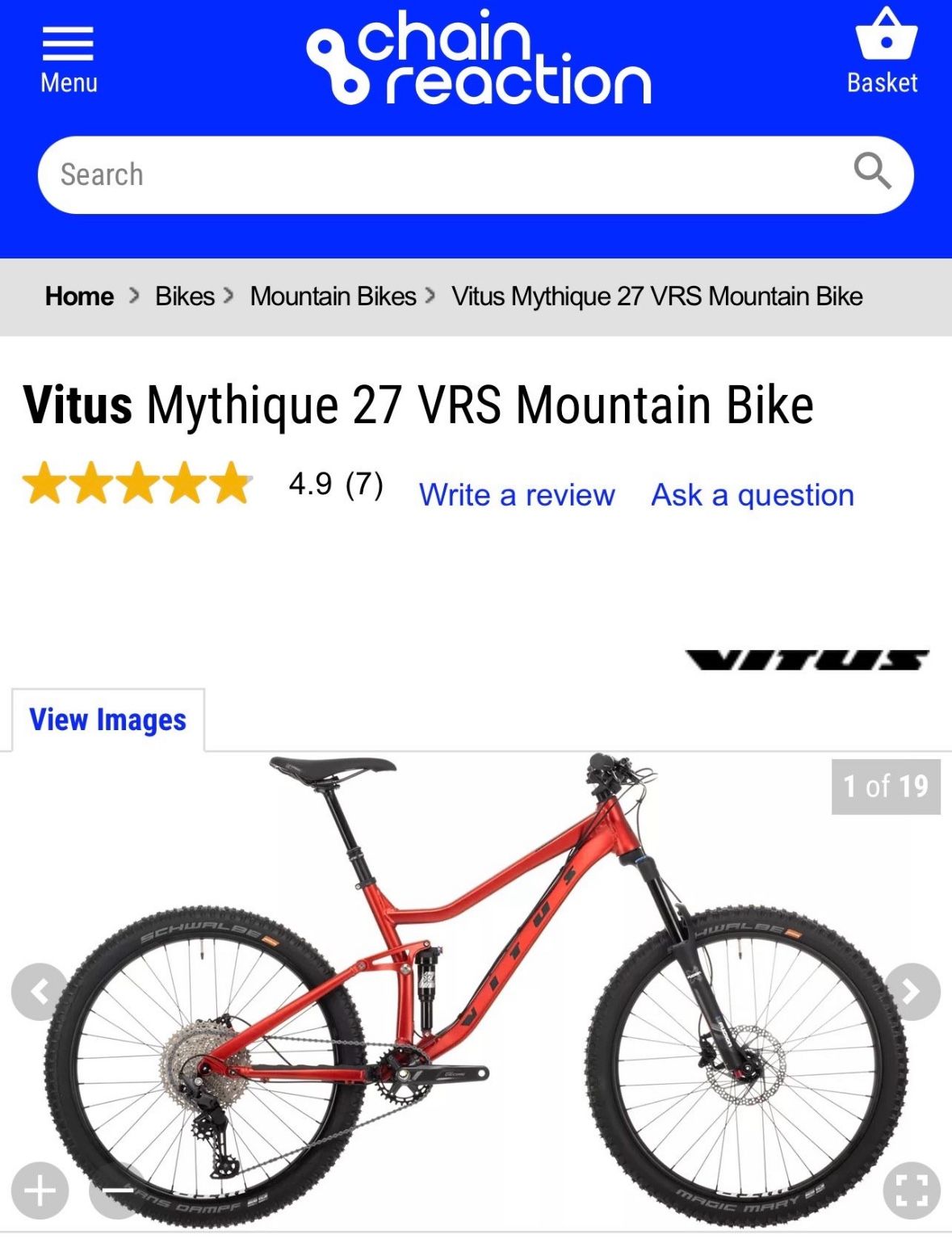Click the 1 of 19 image counter
This screenshot has width=952, height=1243.
(x=885, y=787)
